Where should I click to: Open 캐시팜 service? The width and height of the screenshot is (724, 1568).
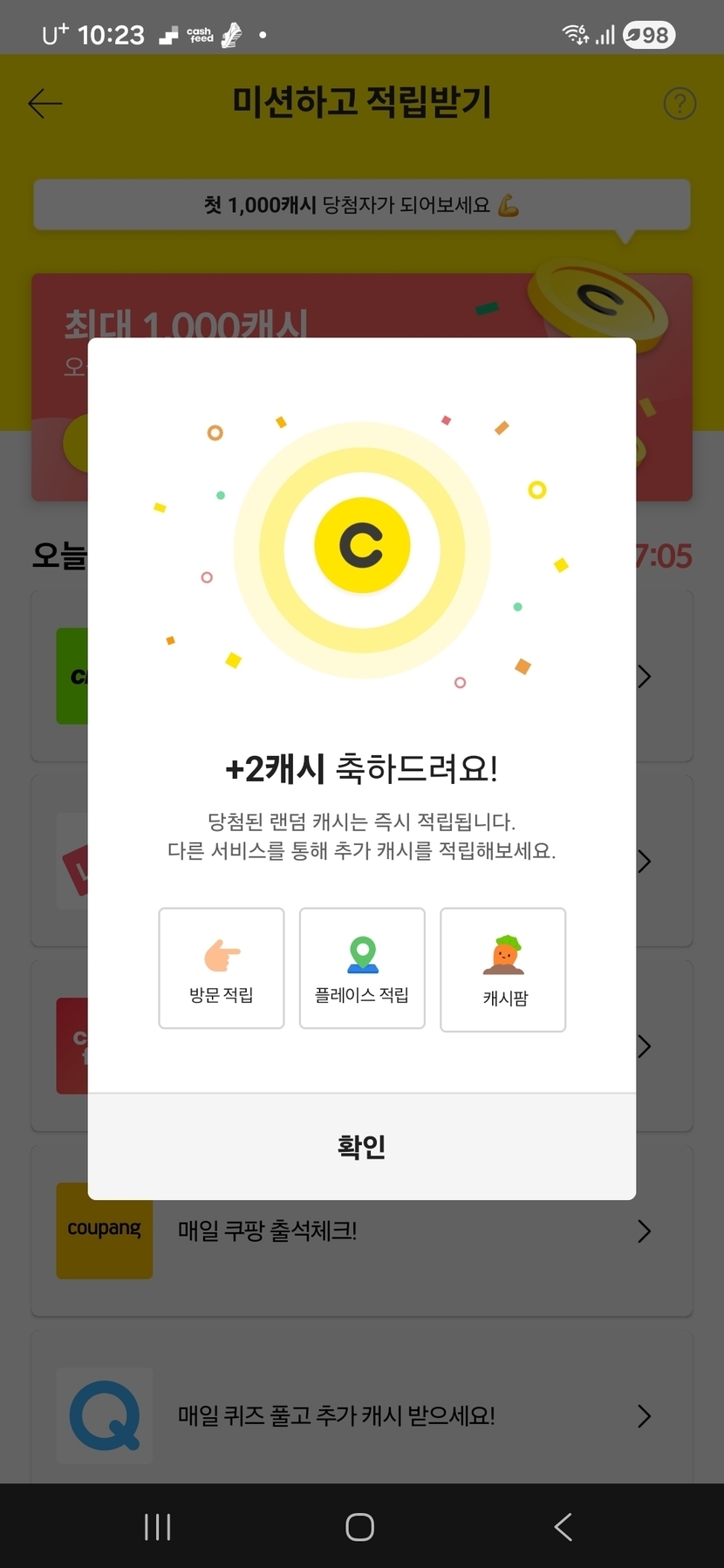[503, 970]
